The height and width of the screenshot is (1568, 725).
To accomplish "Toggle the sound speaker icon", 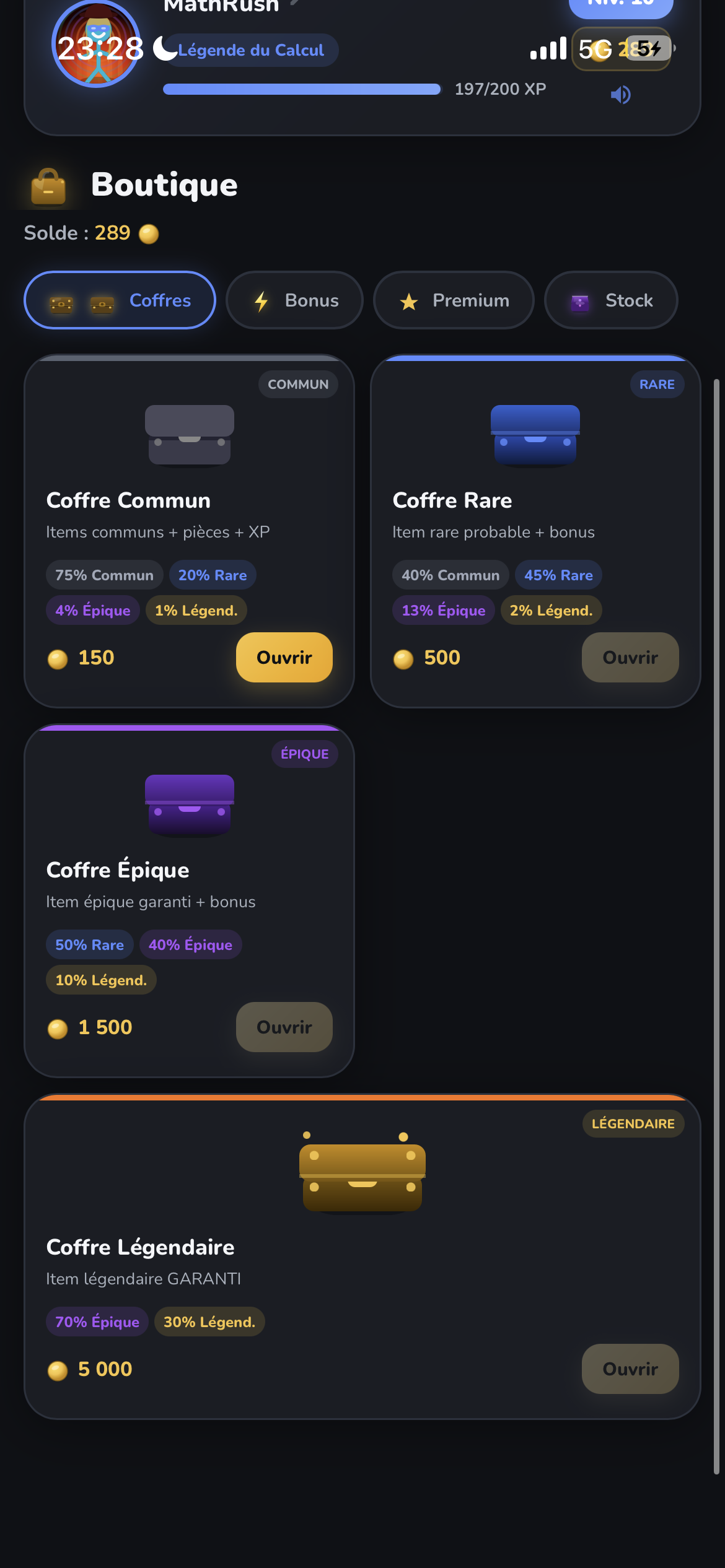I will click(x=620, y=95).
